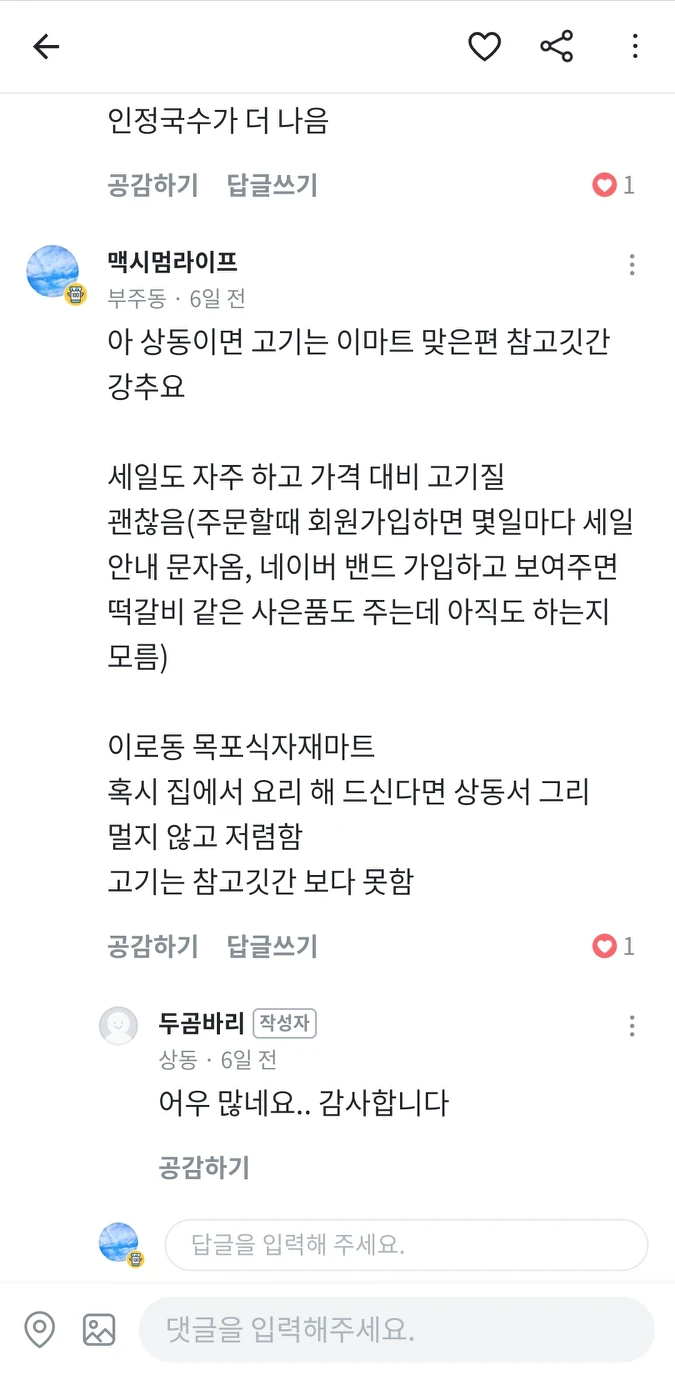Share this post

point(556,46)
